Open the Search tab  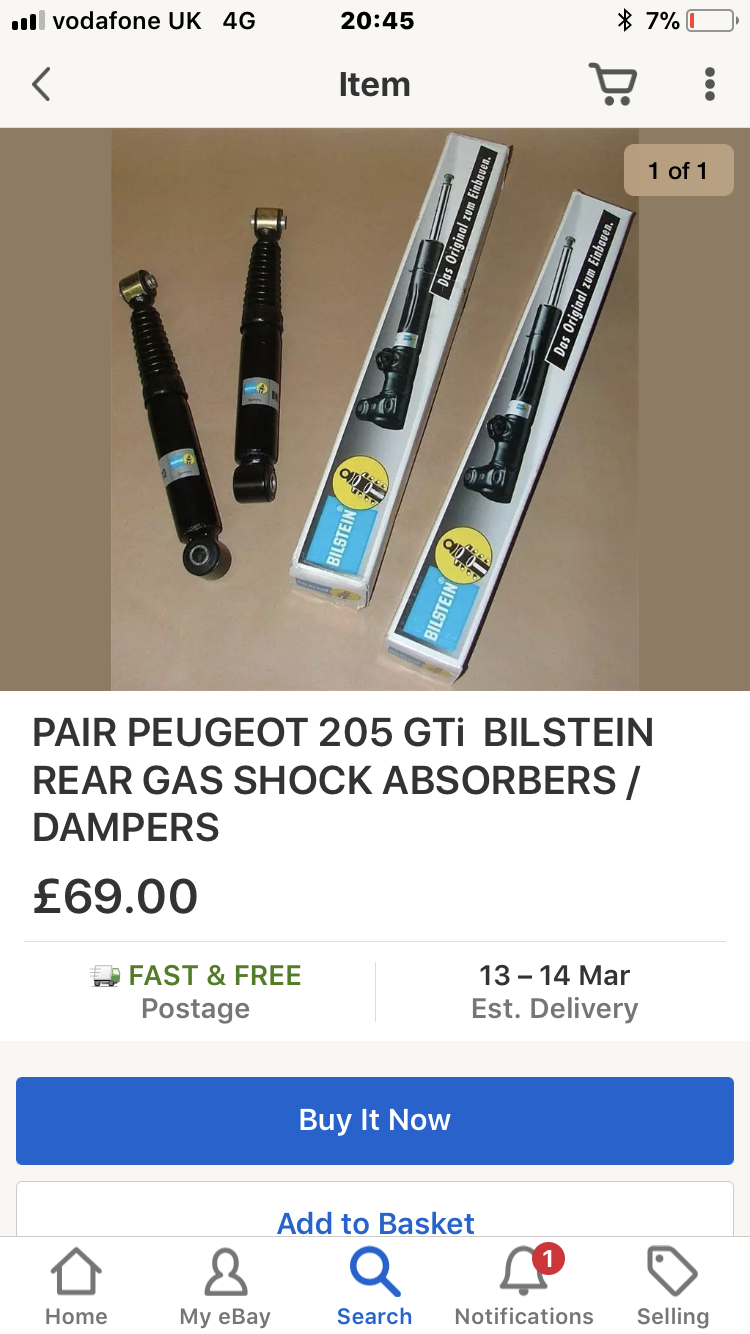click(x=375, y=1288)
